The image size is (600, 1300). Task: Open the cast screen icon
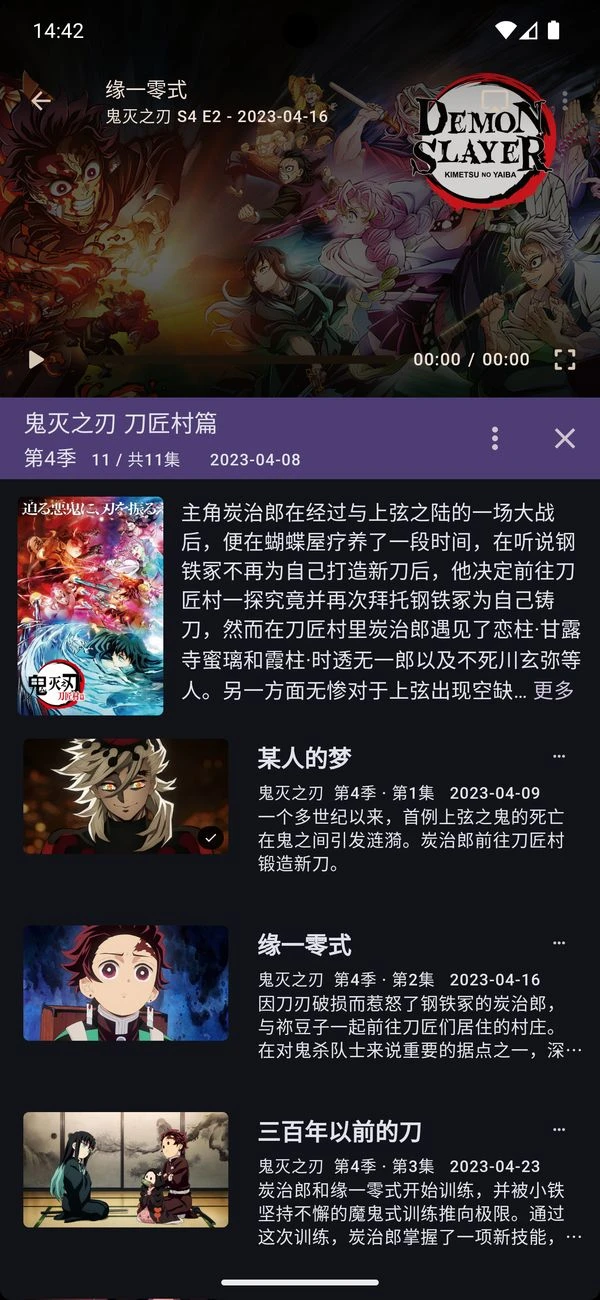[x=493, y=101]
